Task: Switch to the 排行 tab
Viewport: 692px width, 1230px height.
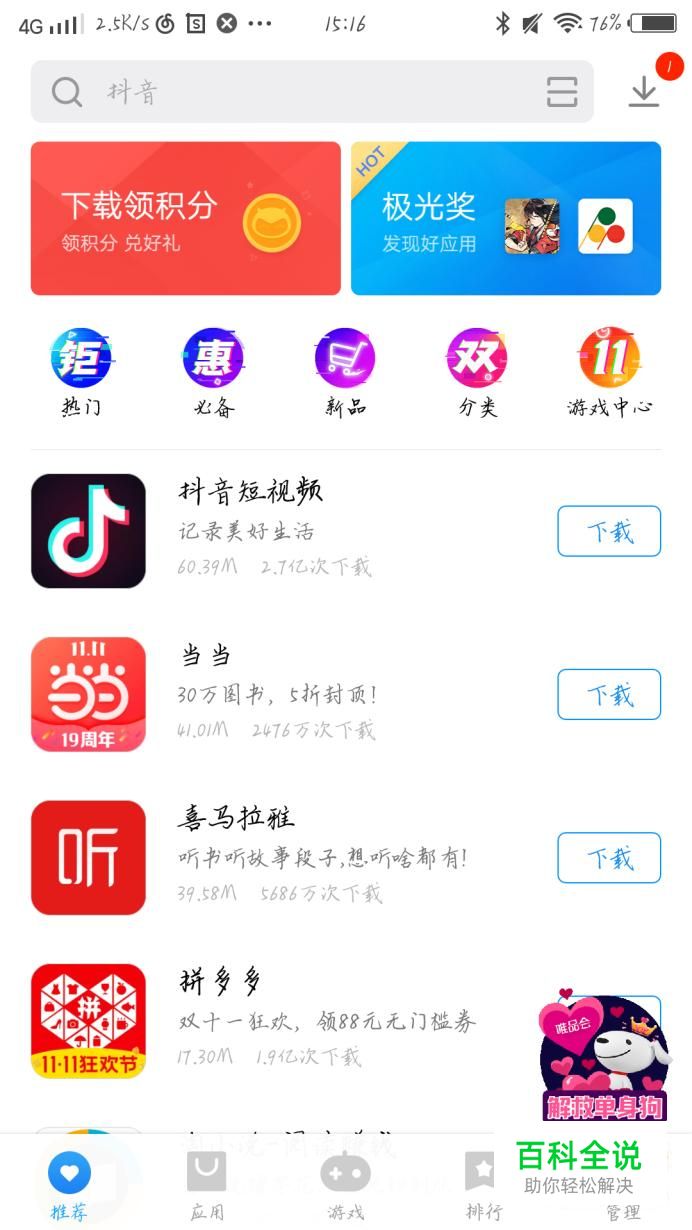Action: pos(483,1185)
